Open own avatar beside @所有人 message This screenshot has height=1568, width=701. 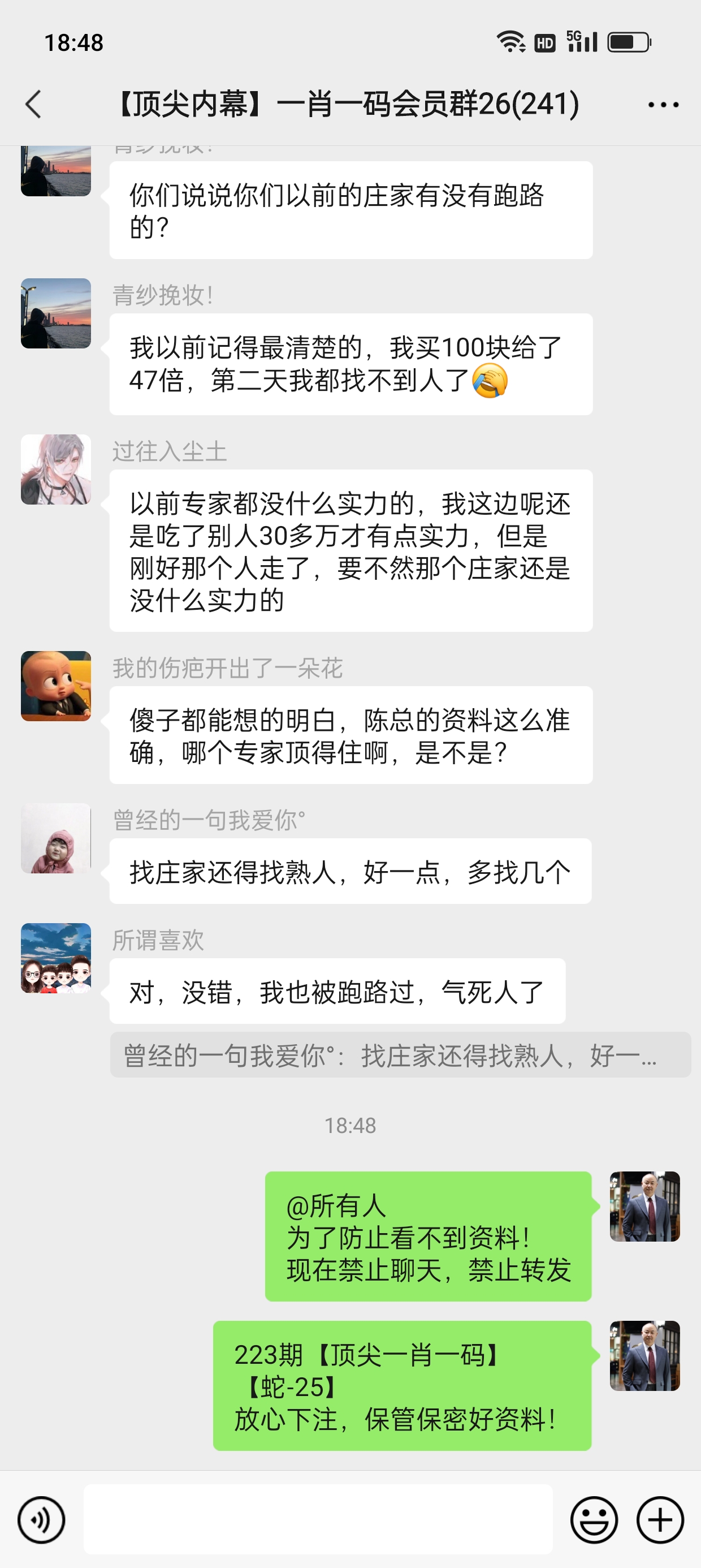(x=644, y=1207)
